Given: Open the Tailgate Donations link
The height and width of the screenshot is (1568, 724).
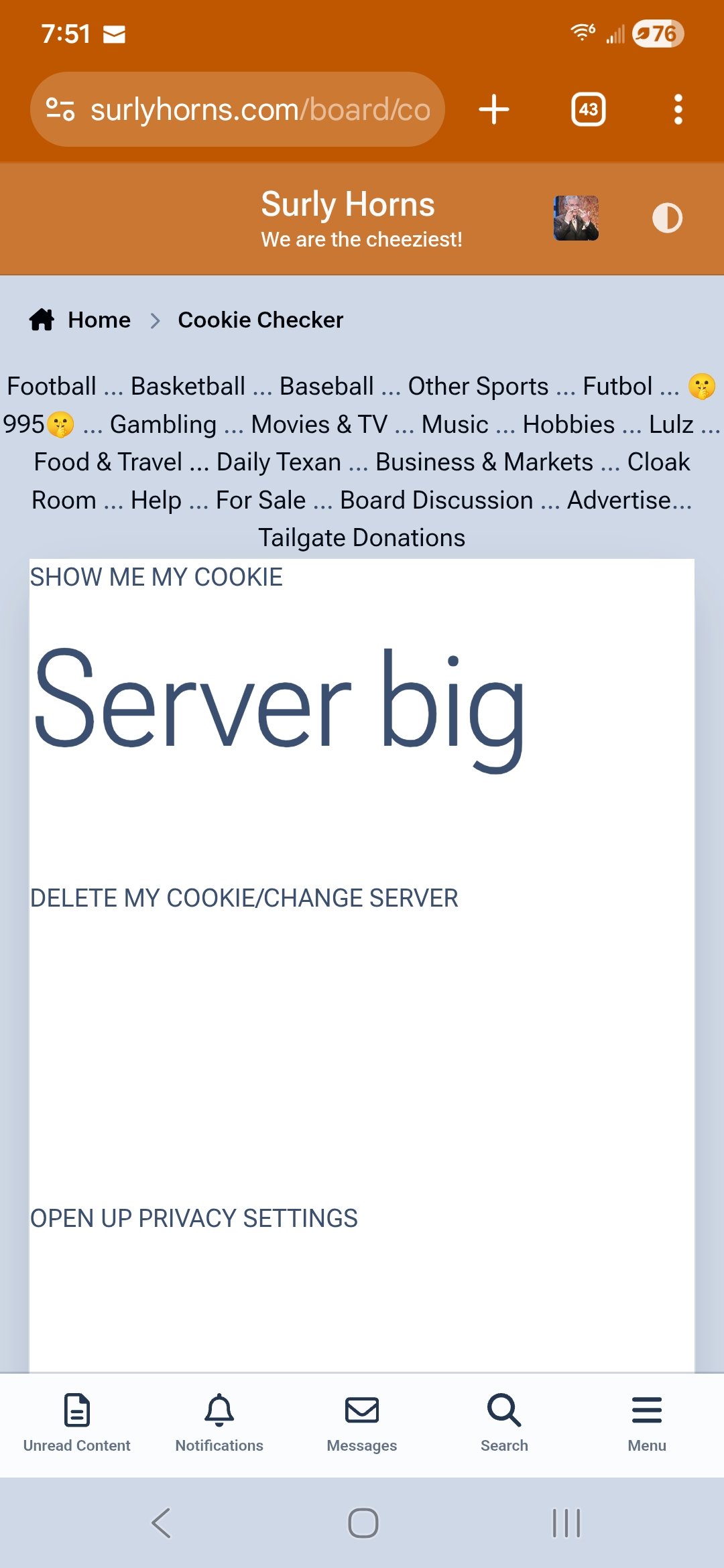Looking at the screenshot, I should tap(361, 537).
